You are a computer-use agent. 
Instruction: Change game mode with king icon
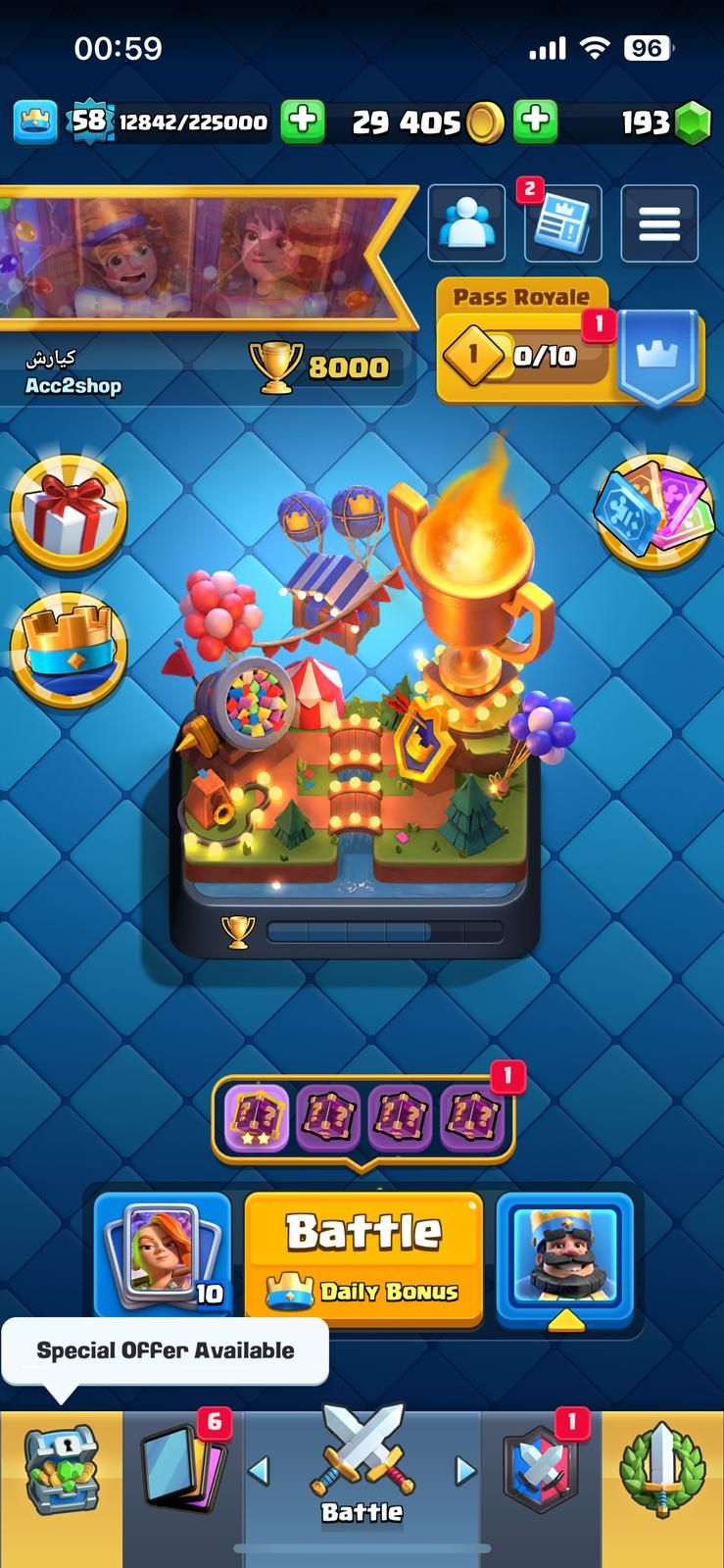[x=564, y=1256]
